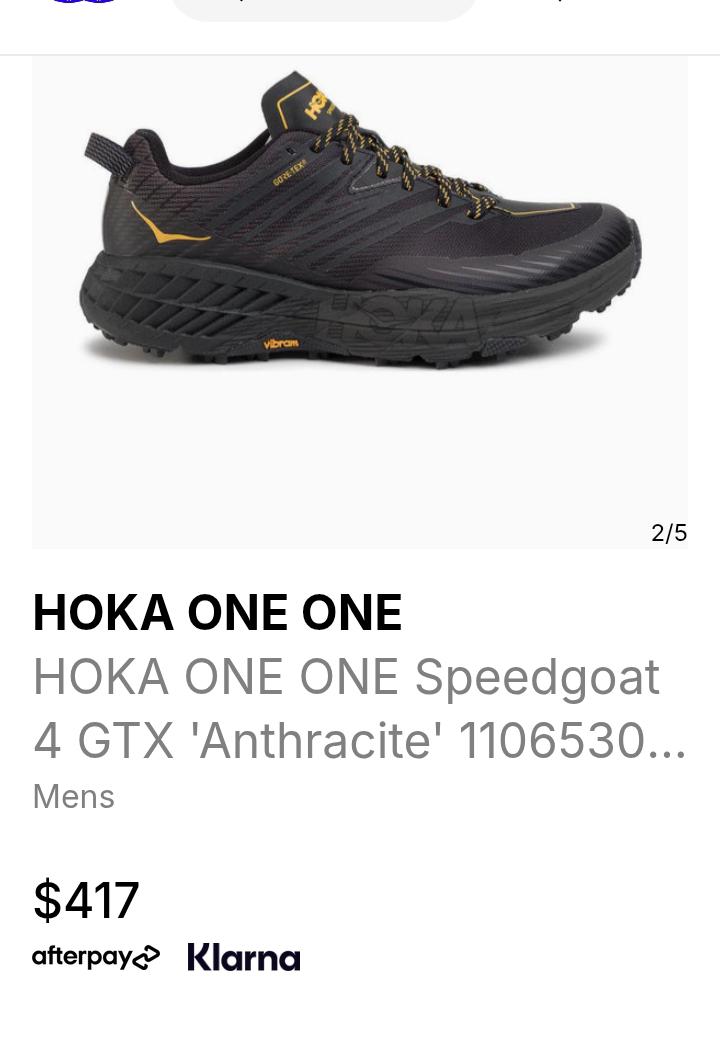Click Klarna to view installment options
The height and width of the screenshot is (1058, 720).
(x=244, y=957)
